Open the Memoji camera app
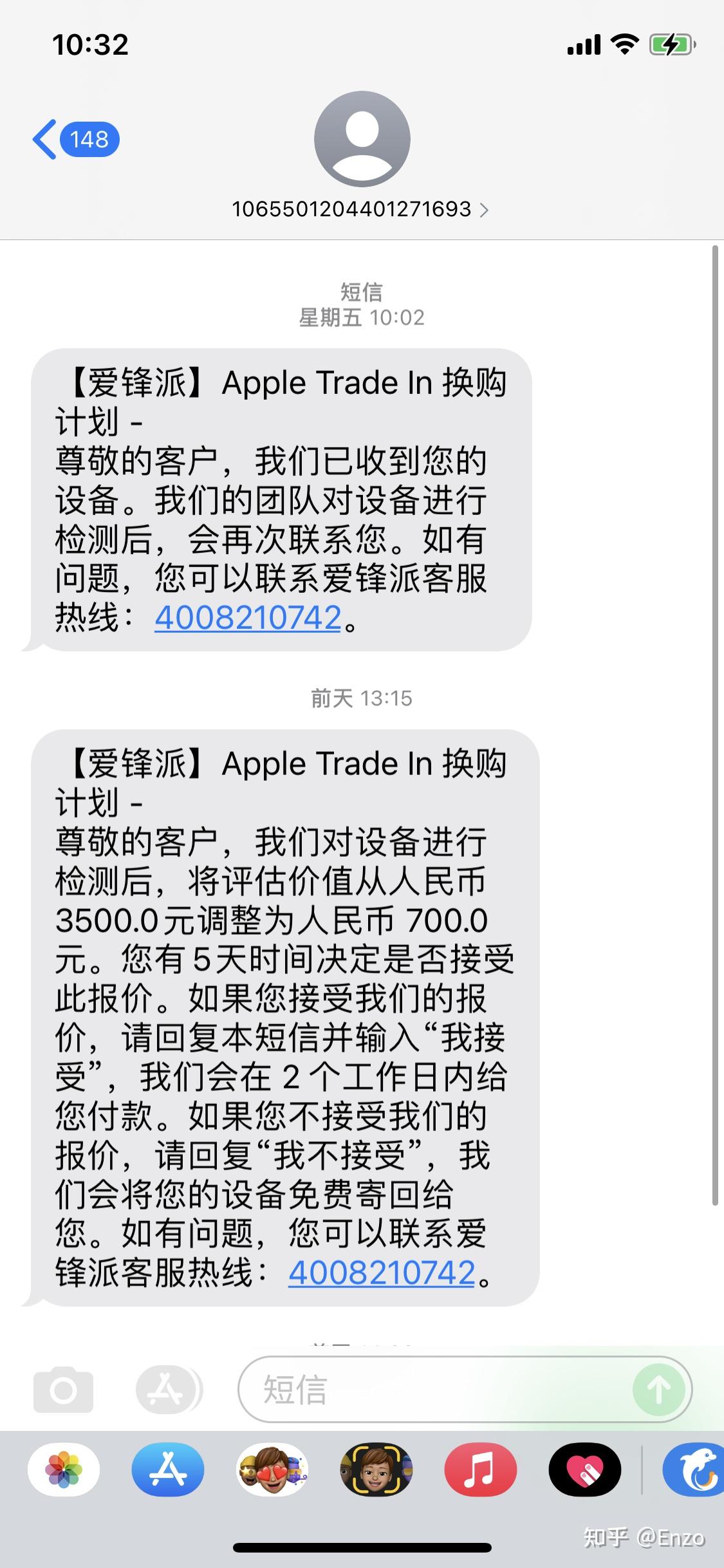The height and width of the screenshot is (1568, 724). pyautogui.click(x=376, y=1470)
